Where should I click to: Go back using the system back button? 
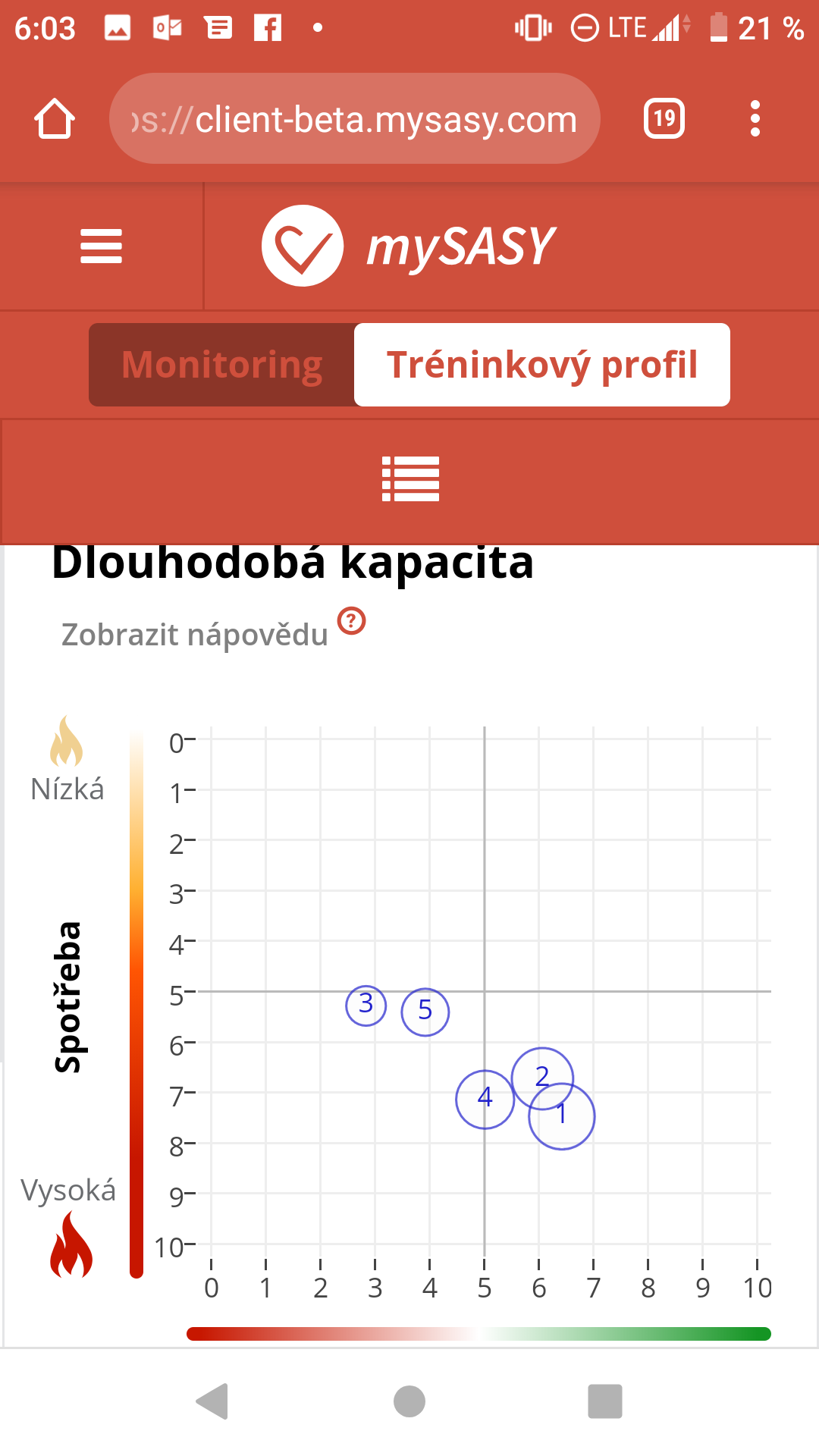point(212,1401)
